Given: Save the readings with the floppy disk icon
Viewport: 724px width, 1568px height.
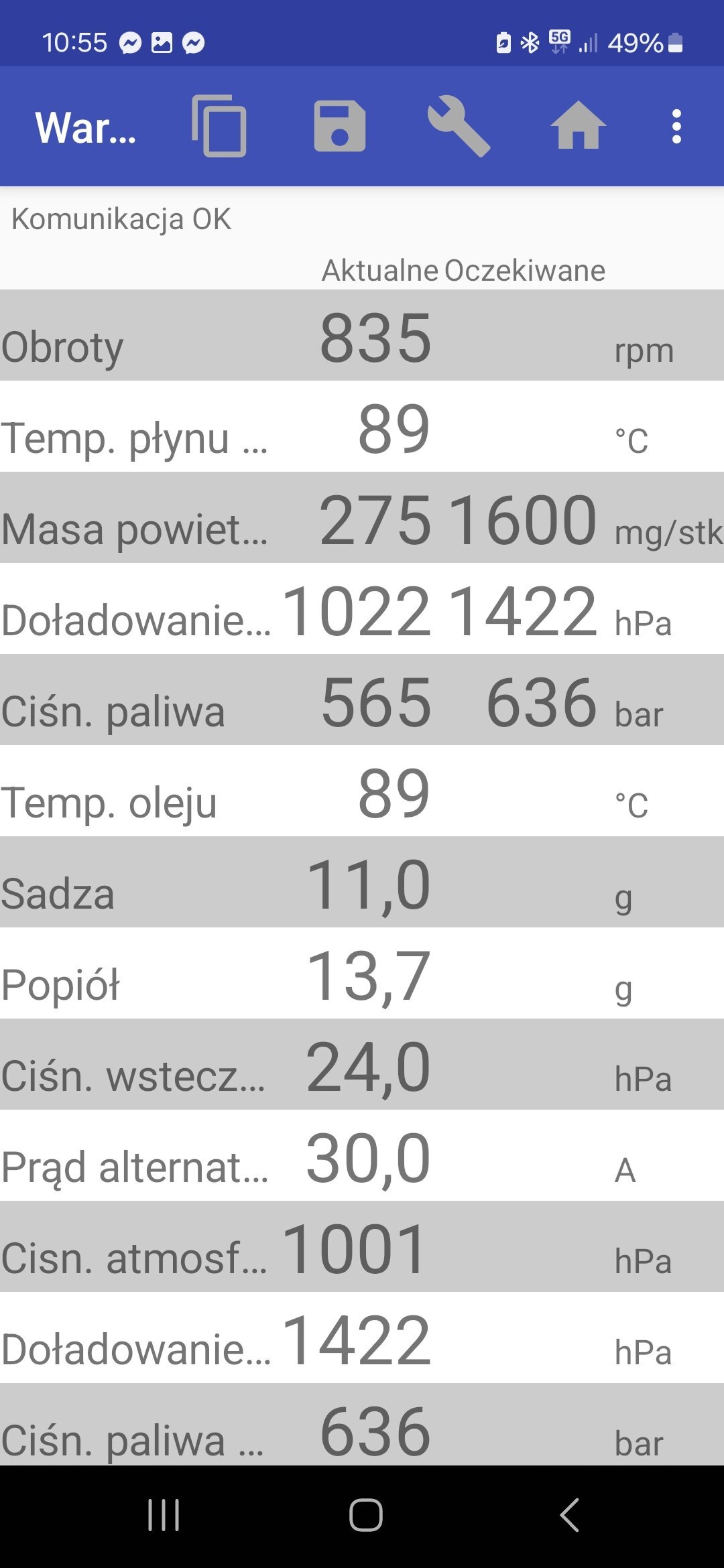Looking at the screenshot, I should pyautogui.click(x=340, y=126).
